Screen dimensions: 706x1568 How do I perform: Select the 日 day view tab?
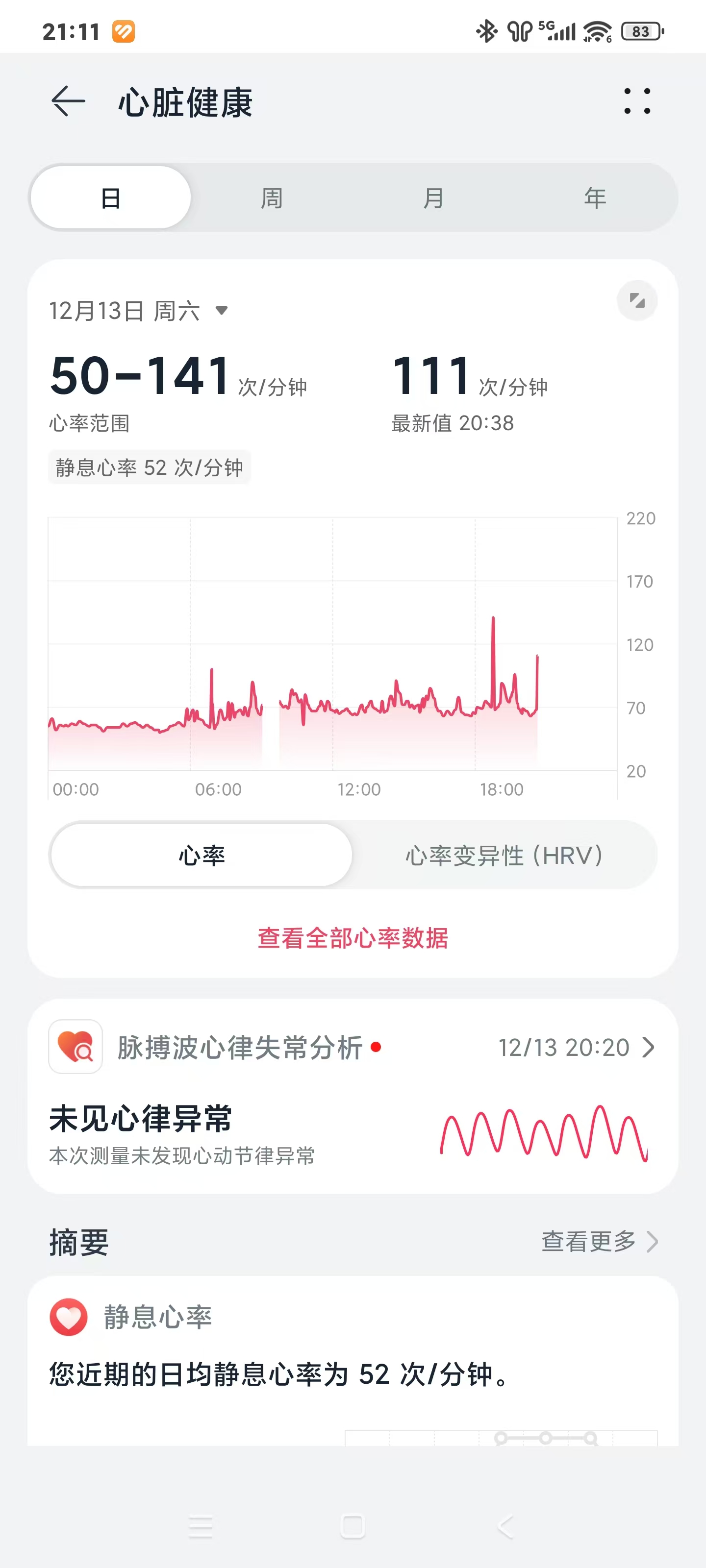[x=111, y=198]
